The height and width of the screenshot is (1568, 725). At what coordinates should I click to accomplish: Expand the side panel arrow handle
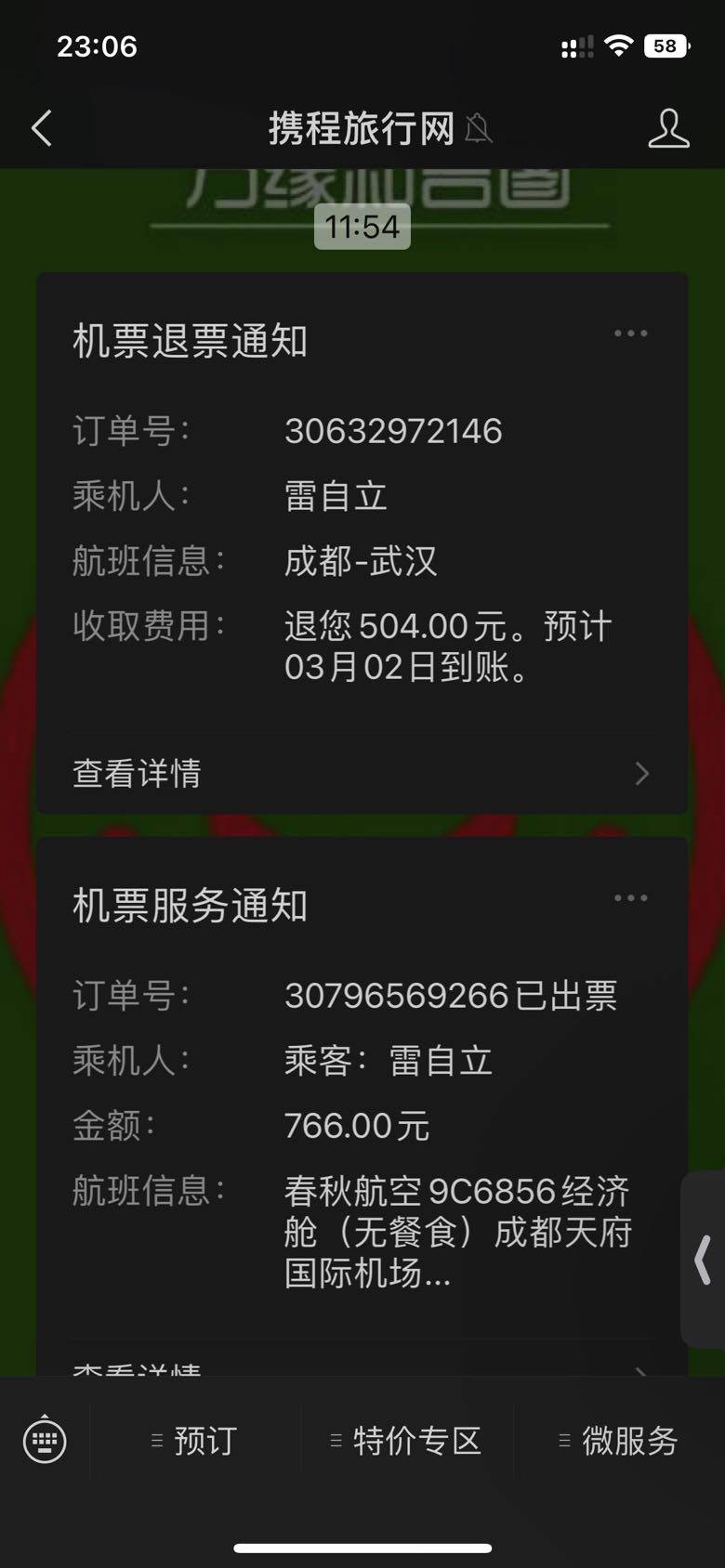[x=704, y=1260]
